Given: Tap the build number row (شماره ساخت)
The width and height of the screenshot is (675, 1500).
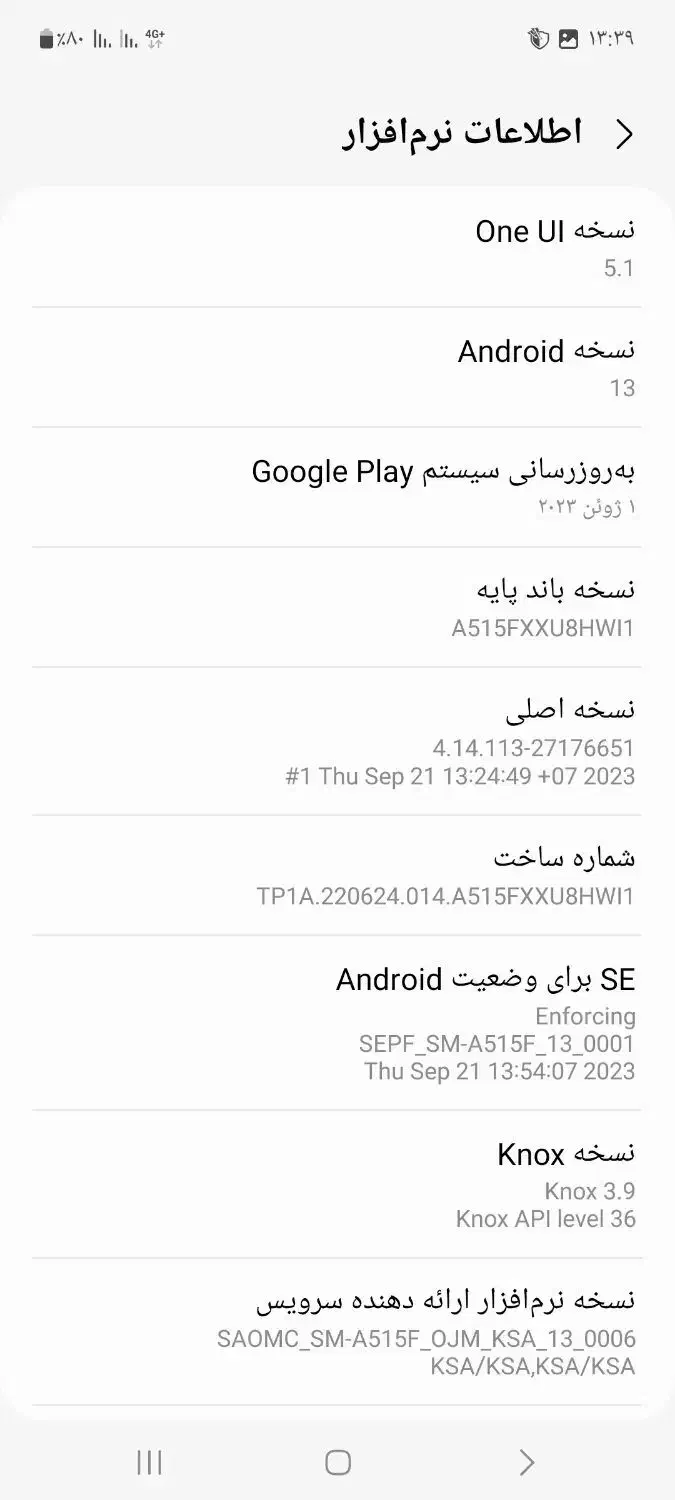Looking at the screenshot, I should [337, 875].
